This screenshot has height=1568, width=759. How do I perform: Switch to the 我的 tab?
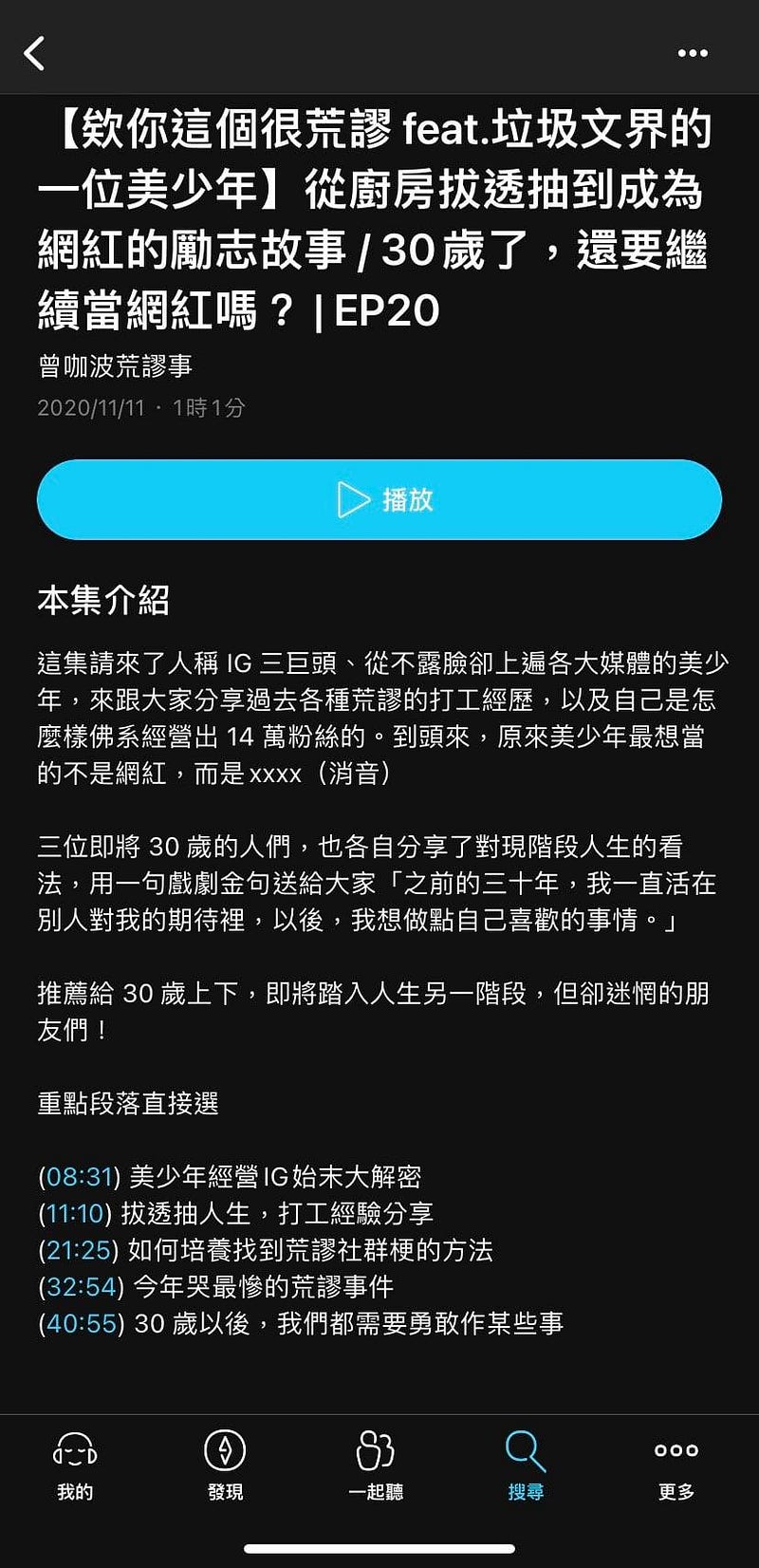point(75,1465)
